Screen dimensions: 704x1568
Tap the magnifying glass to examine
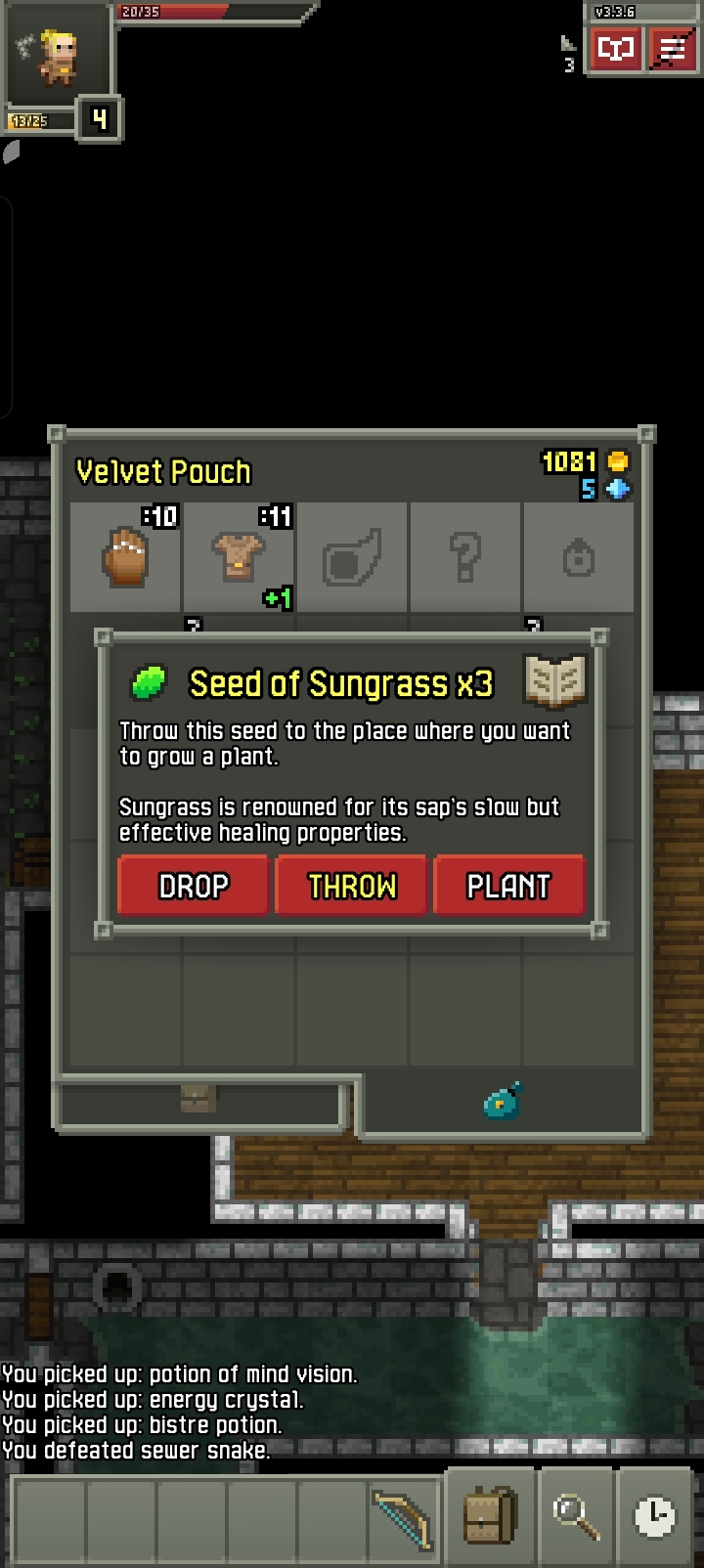[x=575, y=1516]
